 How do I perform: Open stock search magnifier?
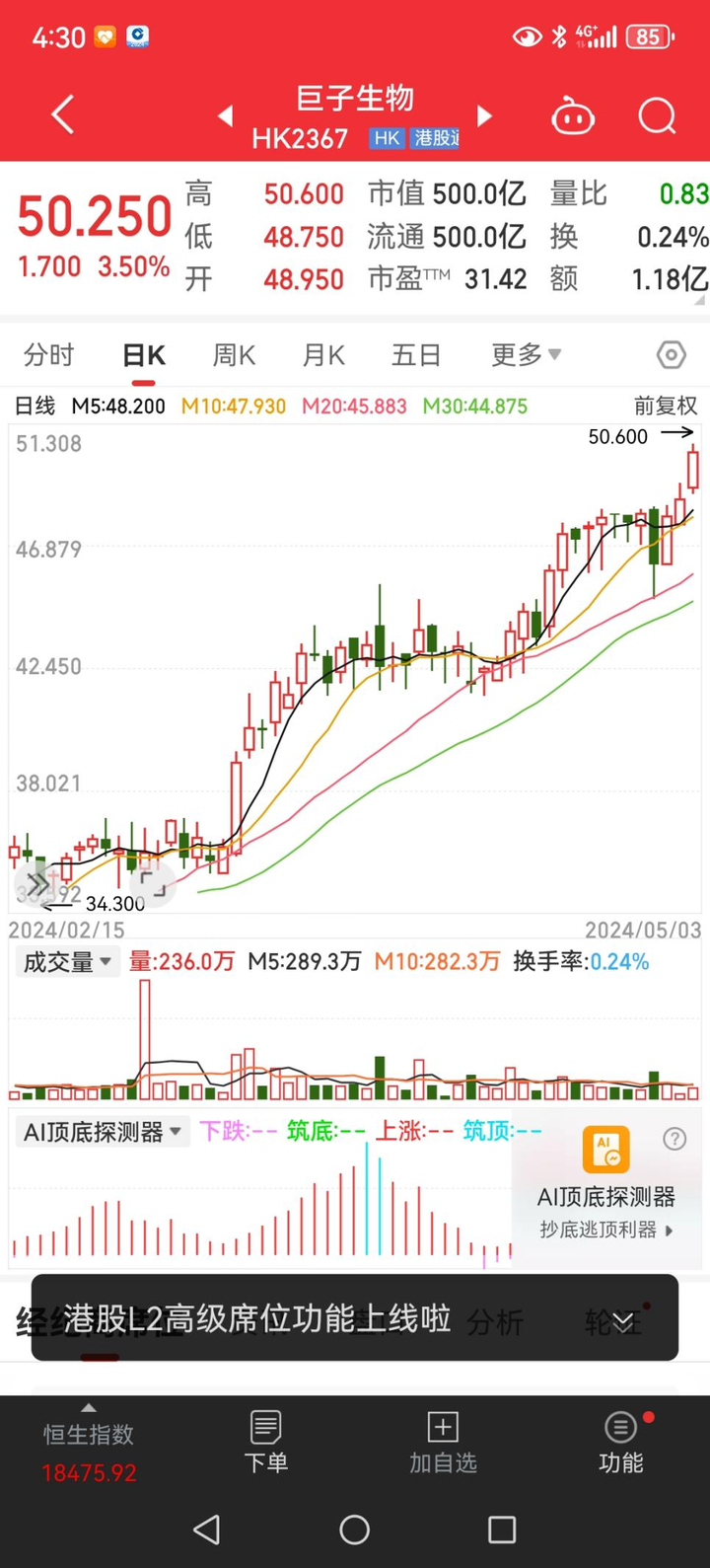(657, 115)
